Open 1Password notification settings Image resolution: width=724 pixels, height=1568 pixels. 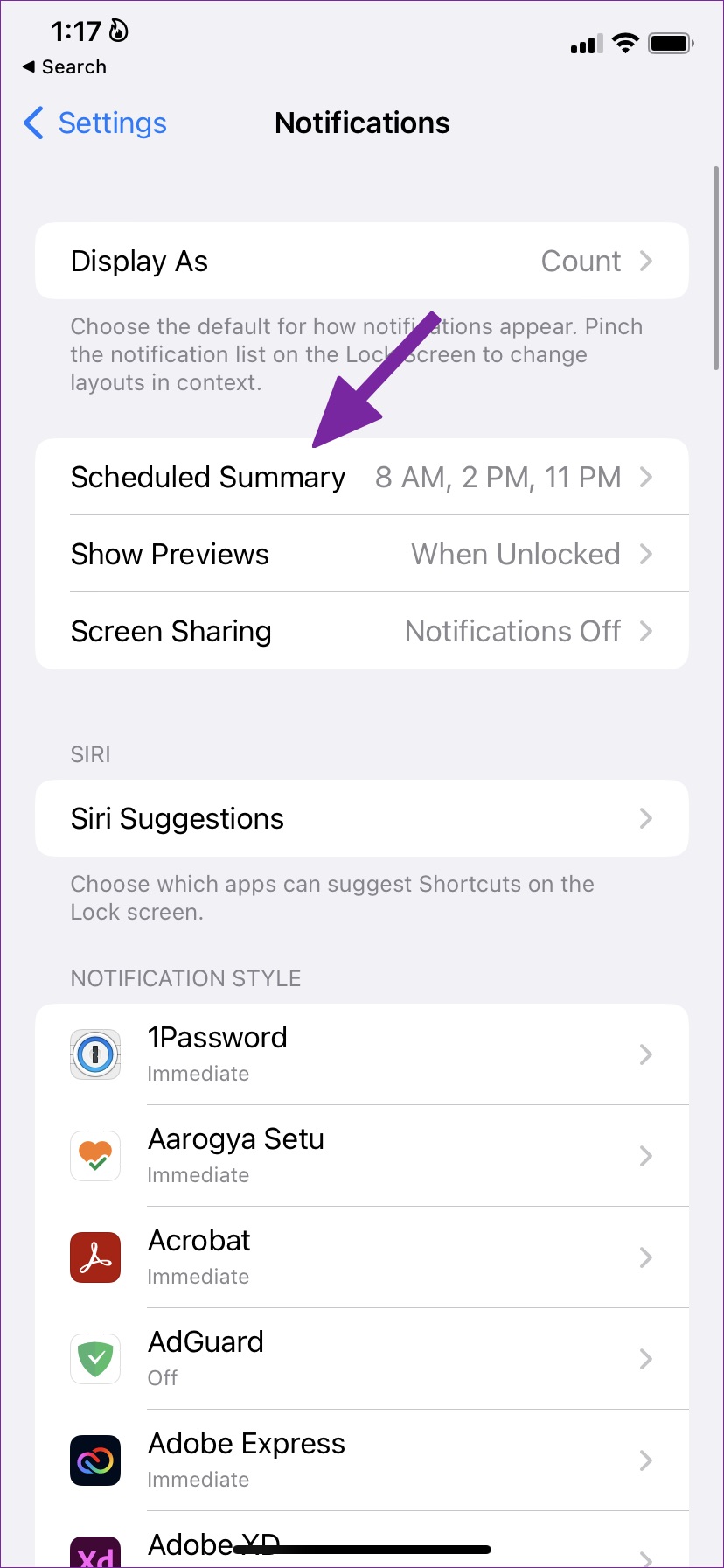pos(362,1054)
